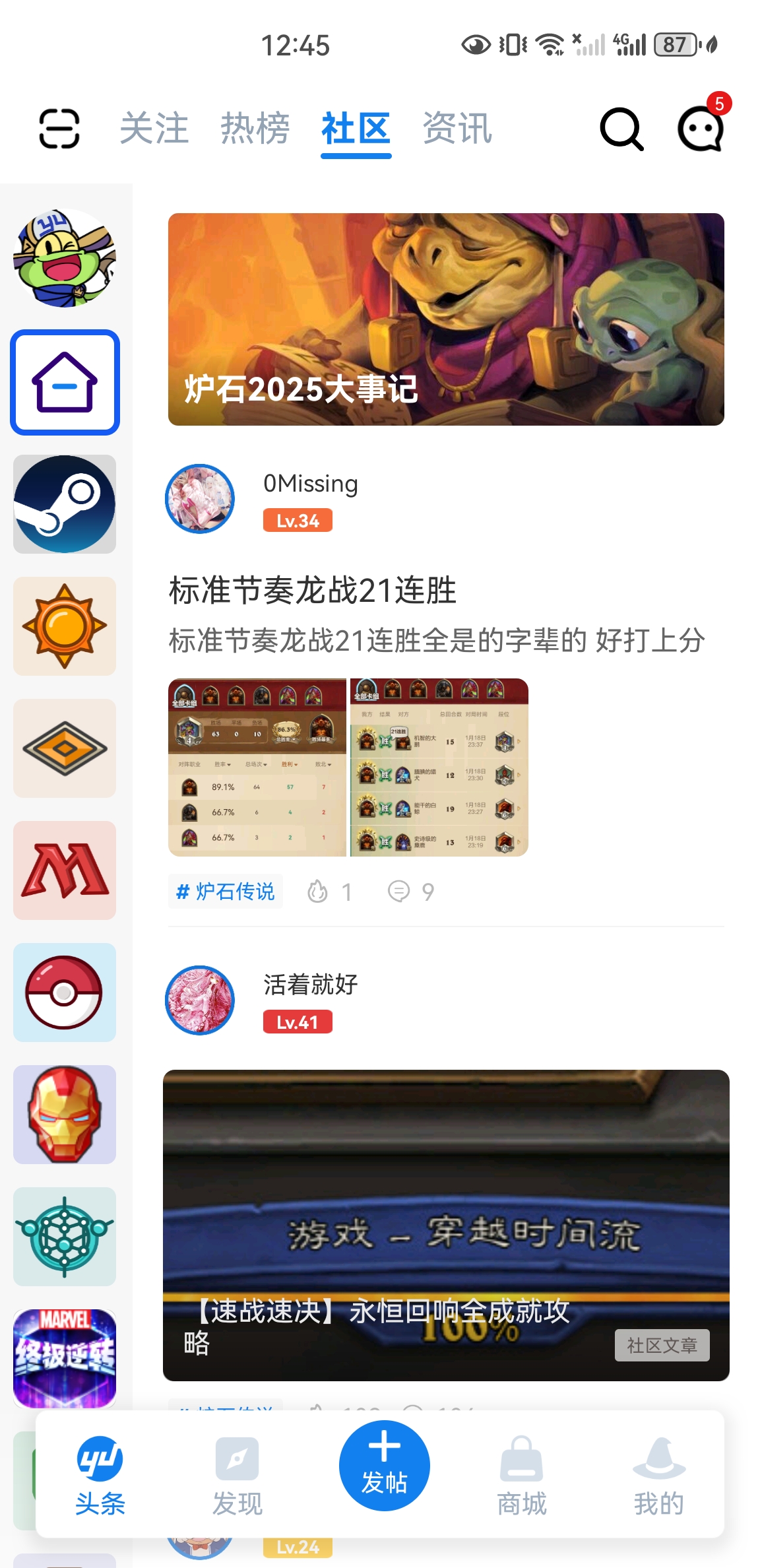The width and height of the screenshot is (760, 1568).
Task: Open the Steam community in the sidebar
Action: [x=63, y=504]
